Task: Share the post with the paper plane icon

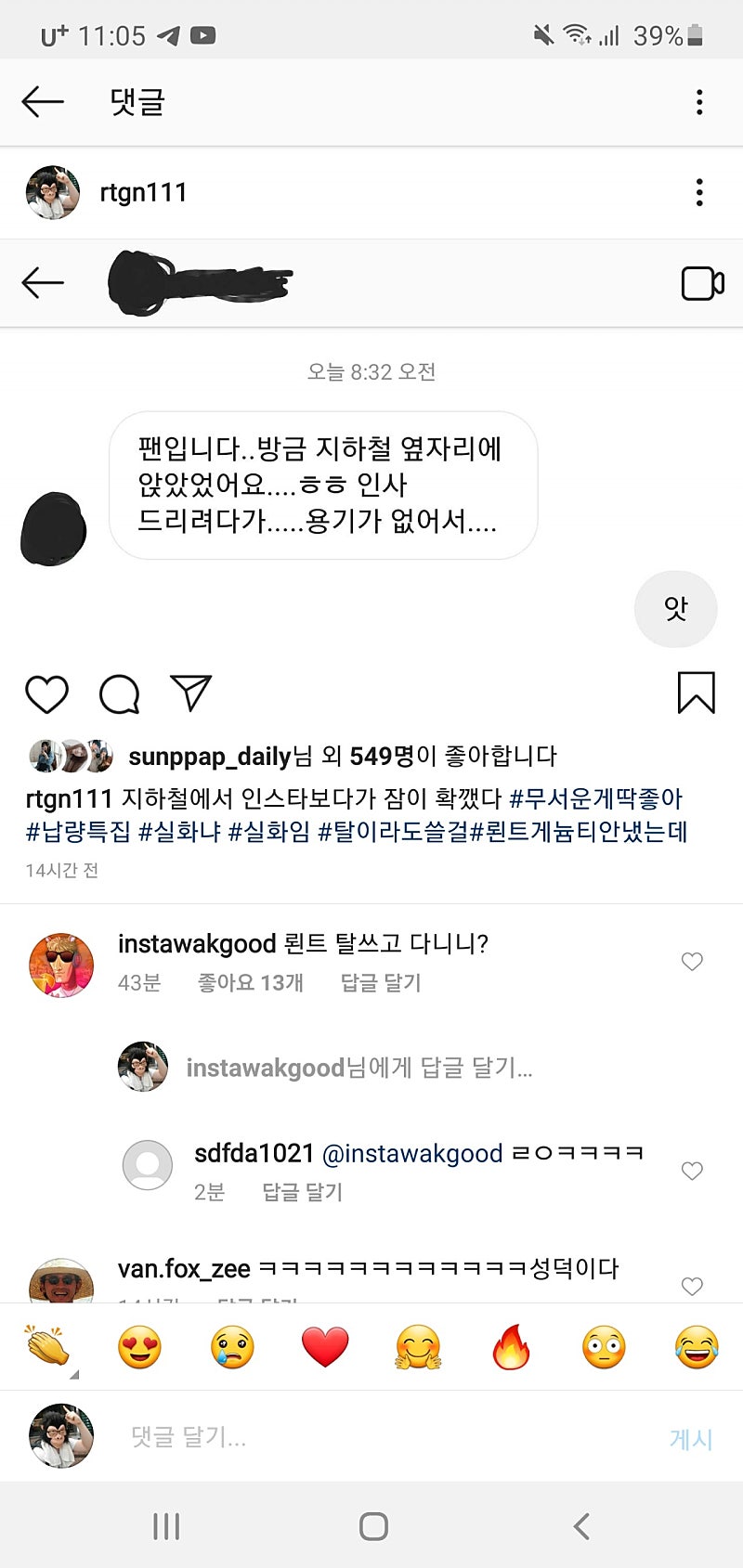Action: point(191,693)
